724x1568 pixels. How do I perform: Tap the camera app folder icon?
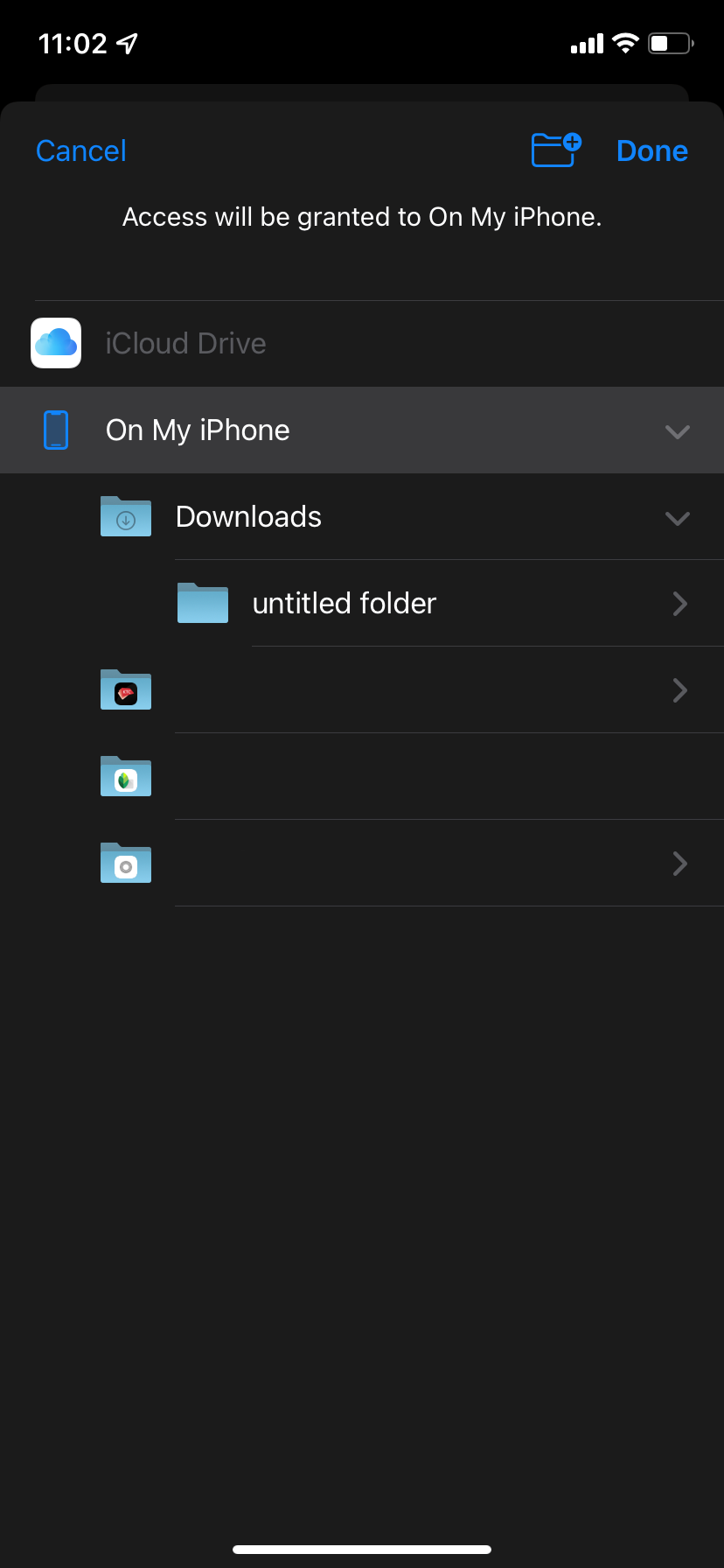(125, 864)
